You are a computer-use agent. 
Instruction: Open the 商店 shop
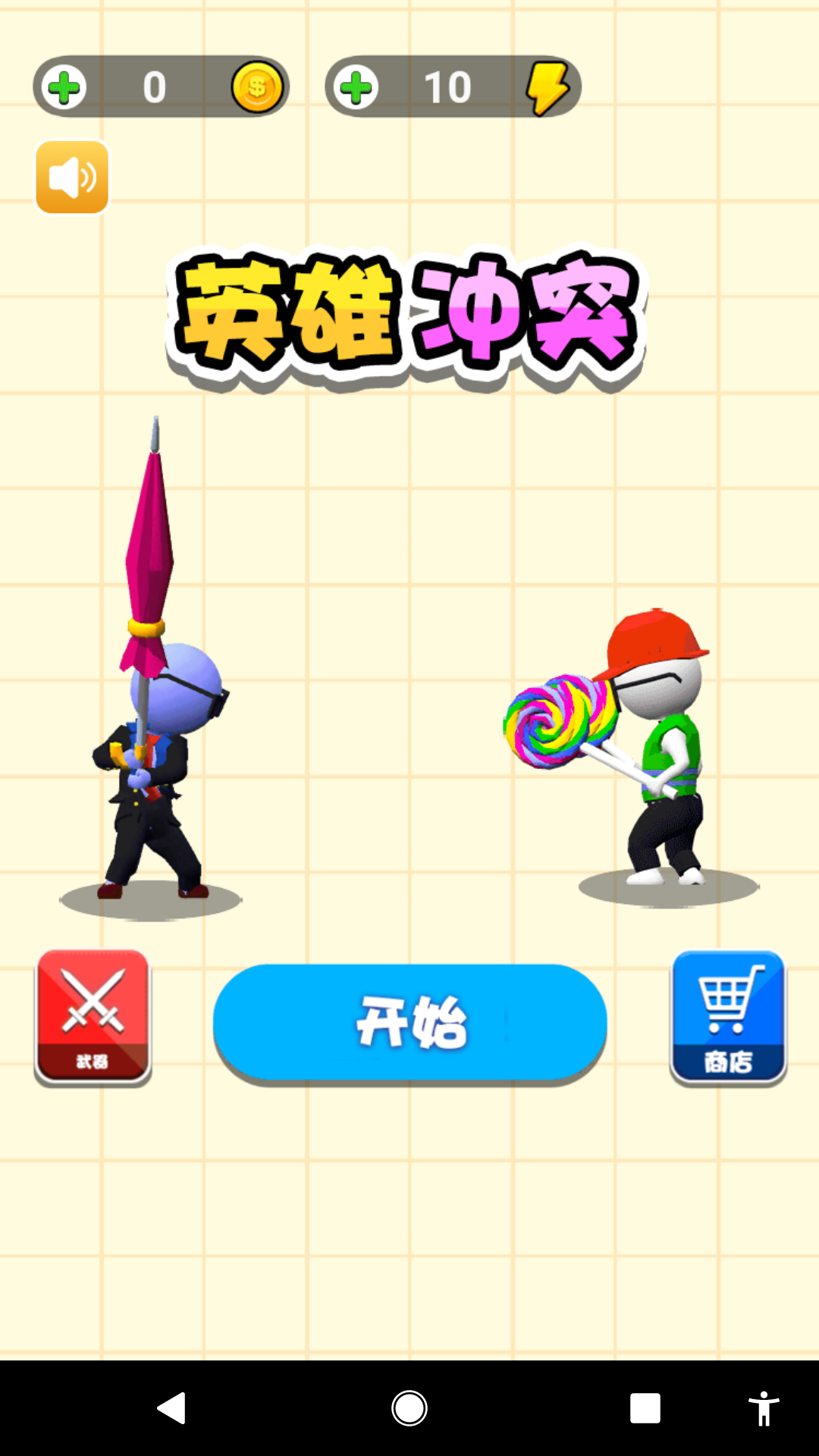tap(728, 1016)
